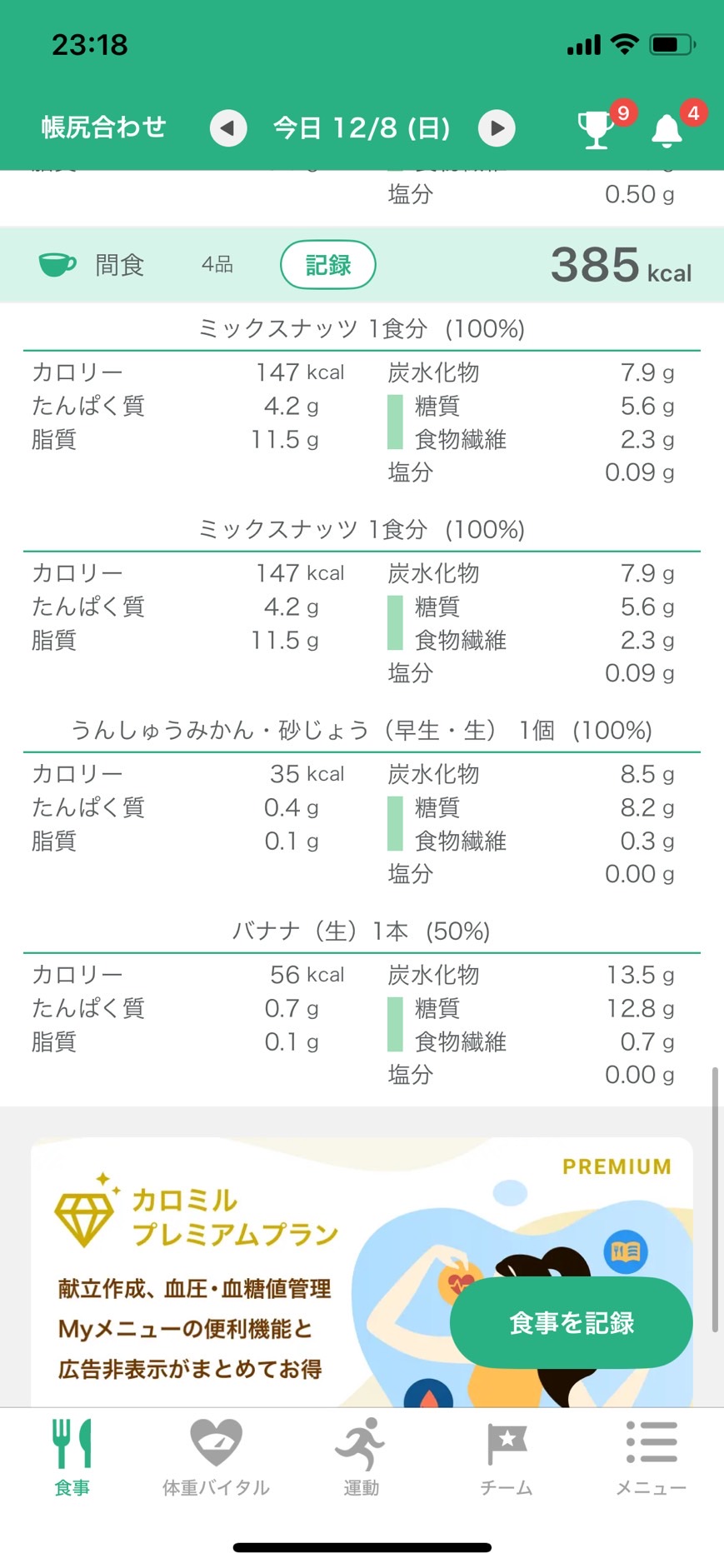Open the trophy achievements icon

(596, 130)
